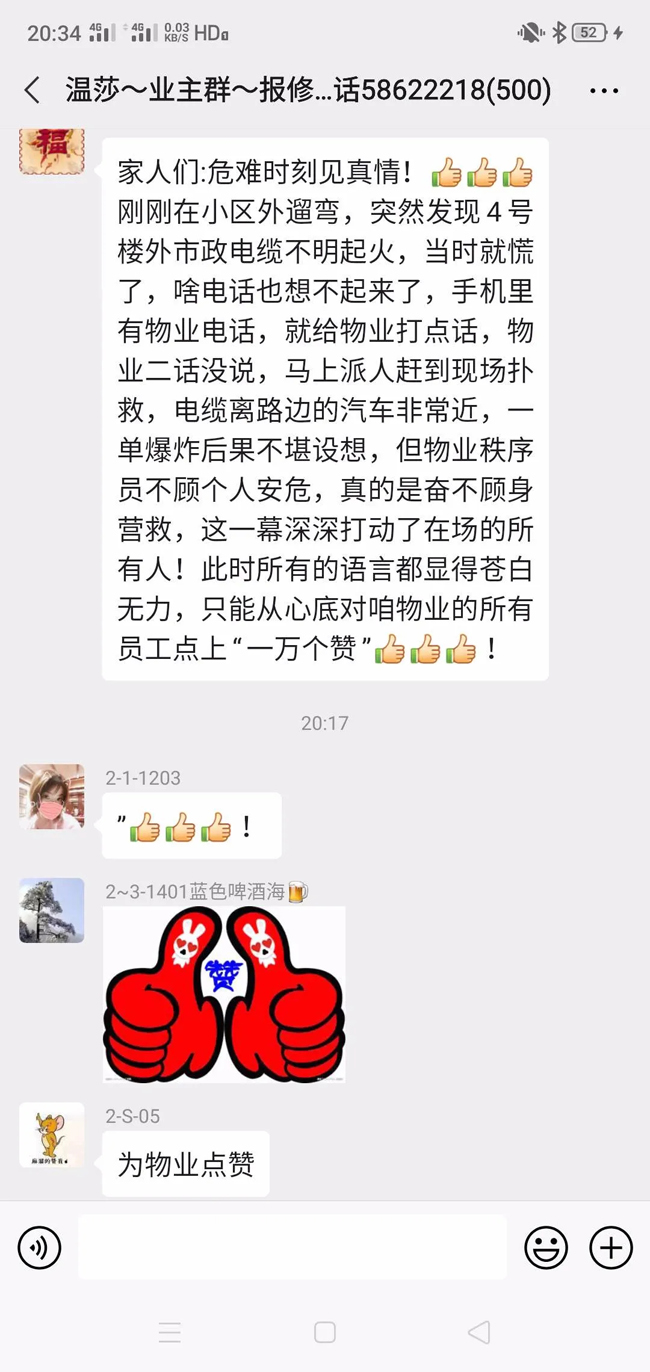Focus the message text field

click(292, 1247)
